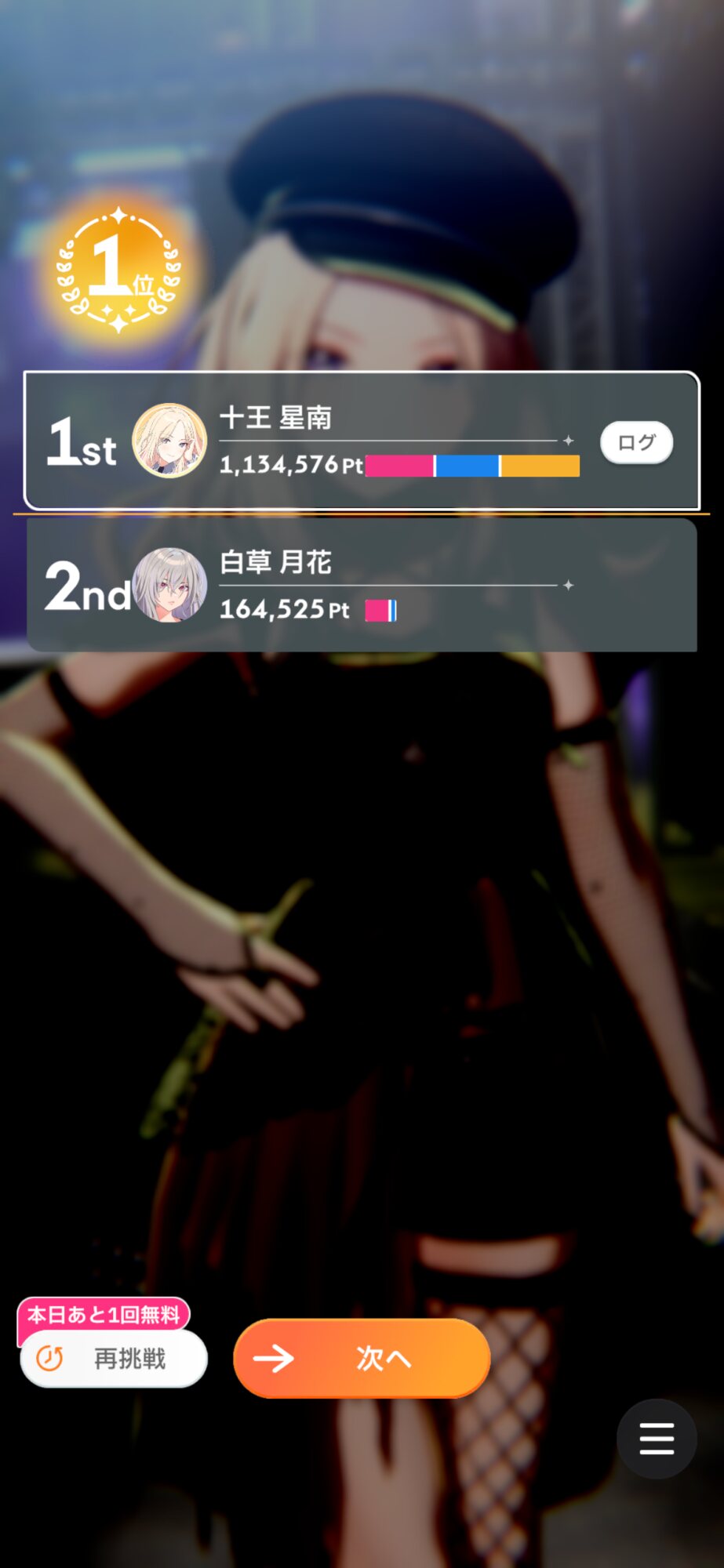Tap 再挑戦 to retry the contest
This screenshot has height=1568, width=724.
click(115, 1359)
